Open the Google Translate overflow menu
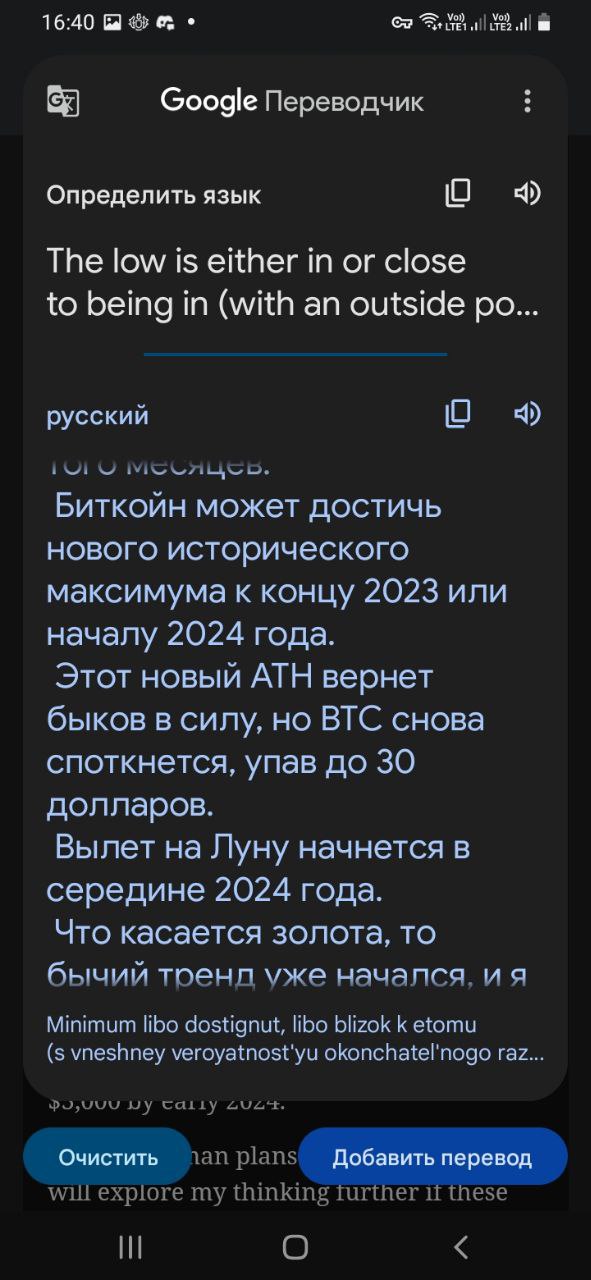 [527, 101]
